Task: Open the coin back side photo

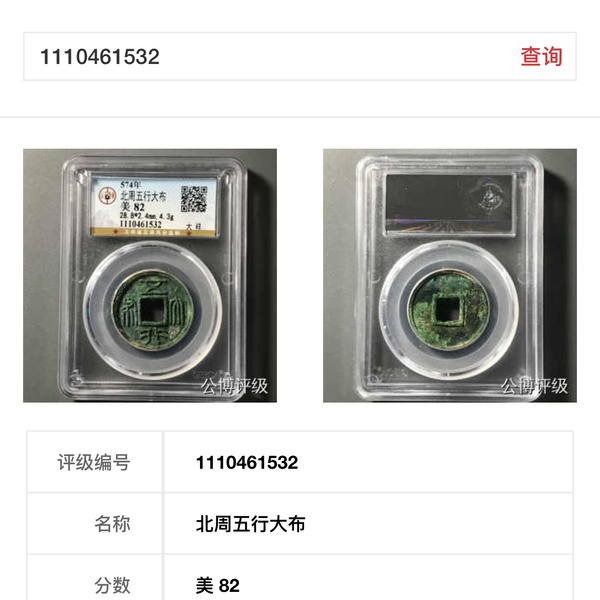Action: point(450,275)
